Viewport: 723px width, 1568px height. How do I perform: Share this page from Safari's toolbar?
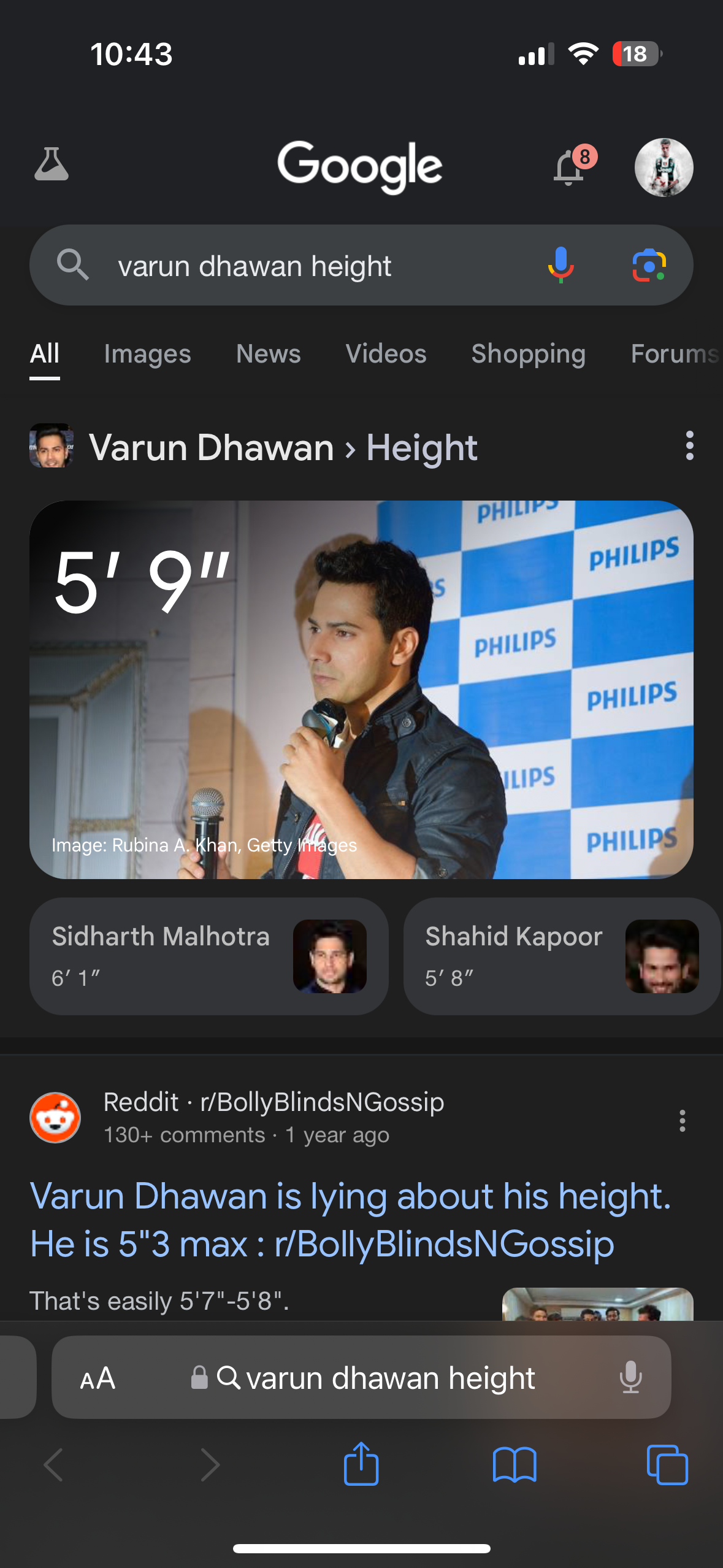pos(361,1464)
